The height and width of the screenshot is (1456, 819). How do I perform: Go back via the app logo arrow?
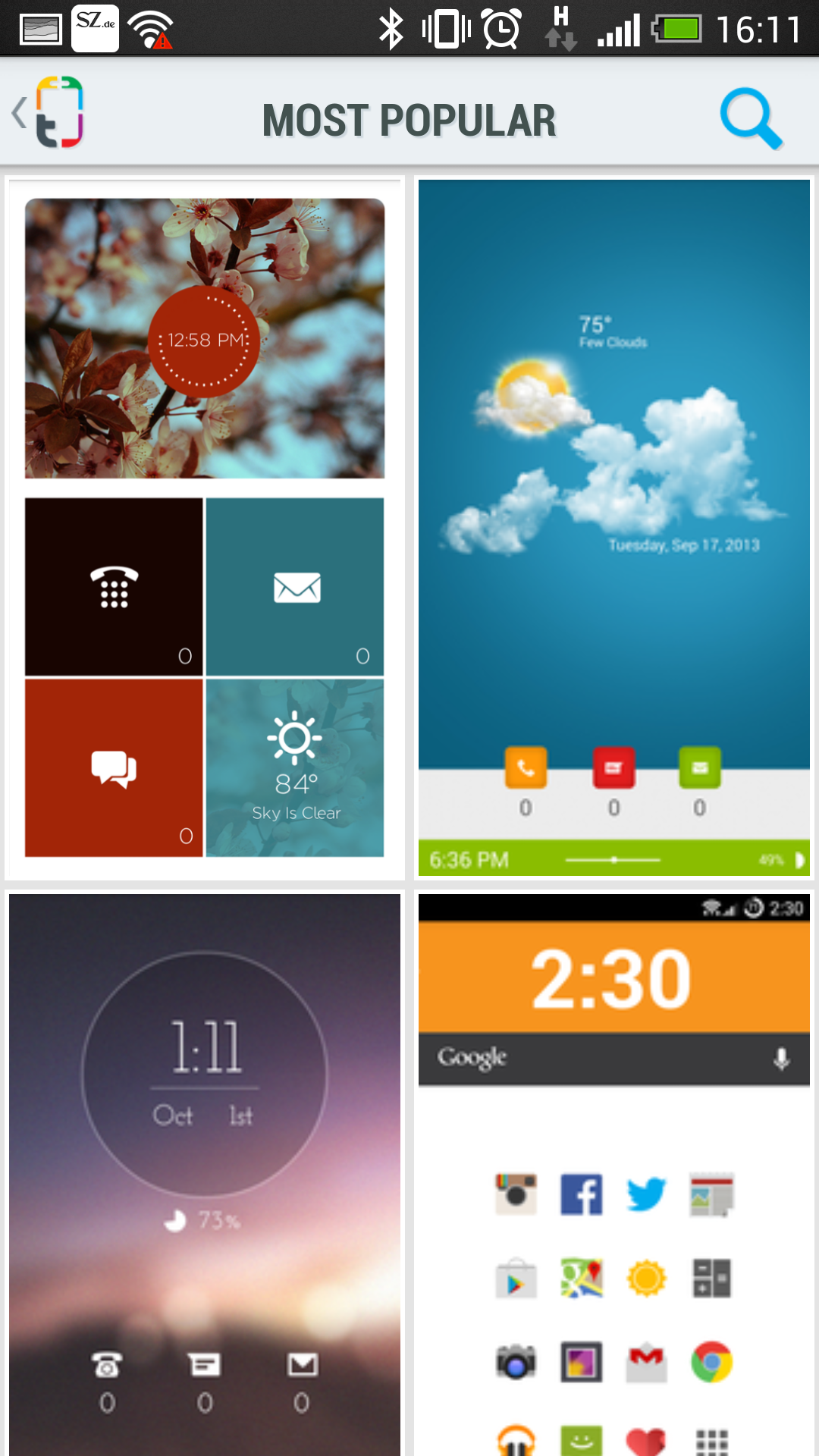(48, 113)
